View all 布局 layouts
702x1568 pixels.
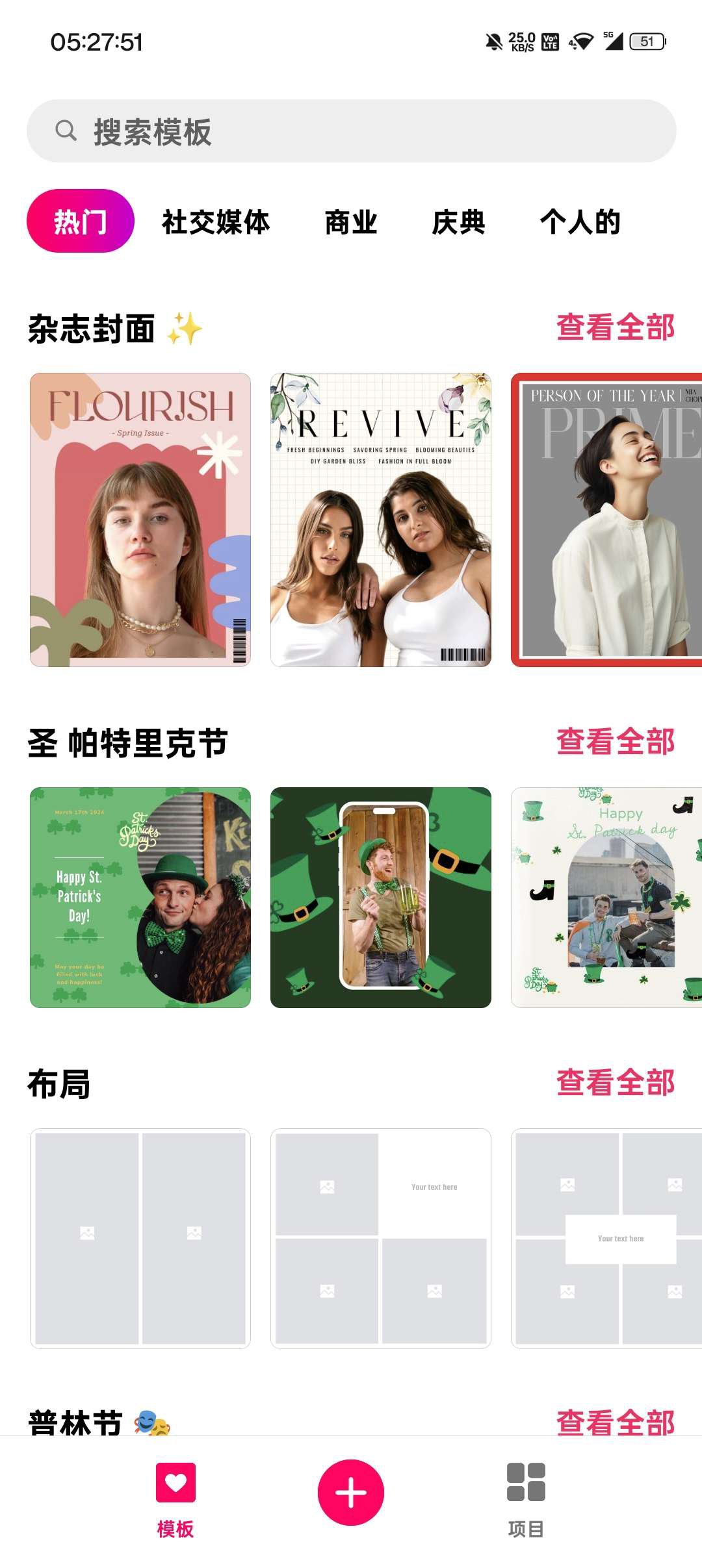tap(615, 1083)
